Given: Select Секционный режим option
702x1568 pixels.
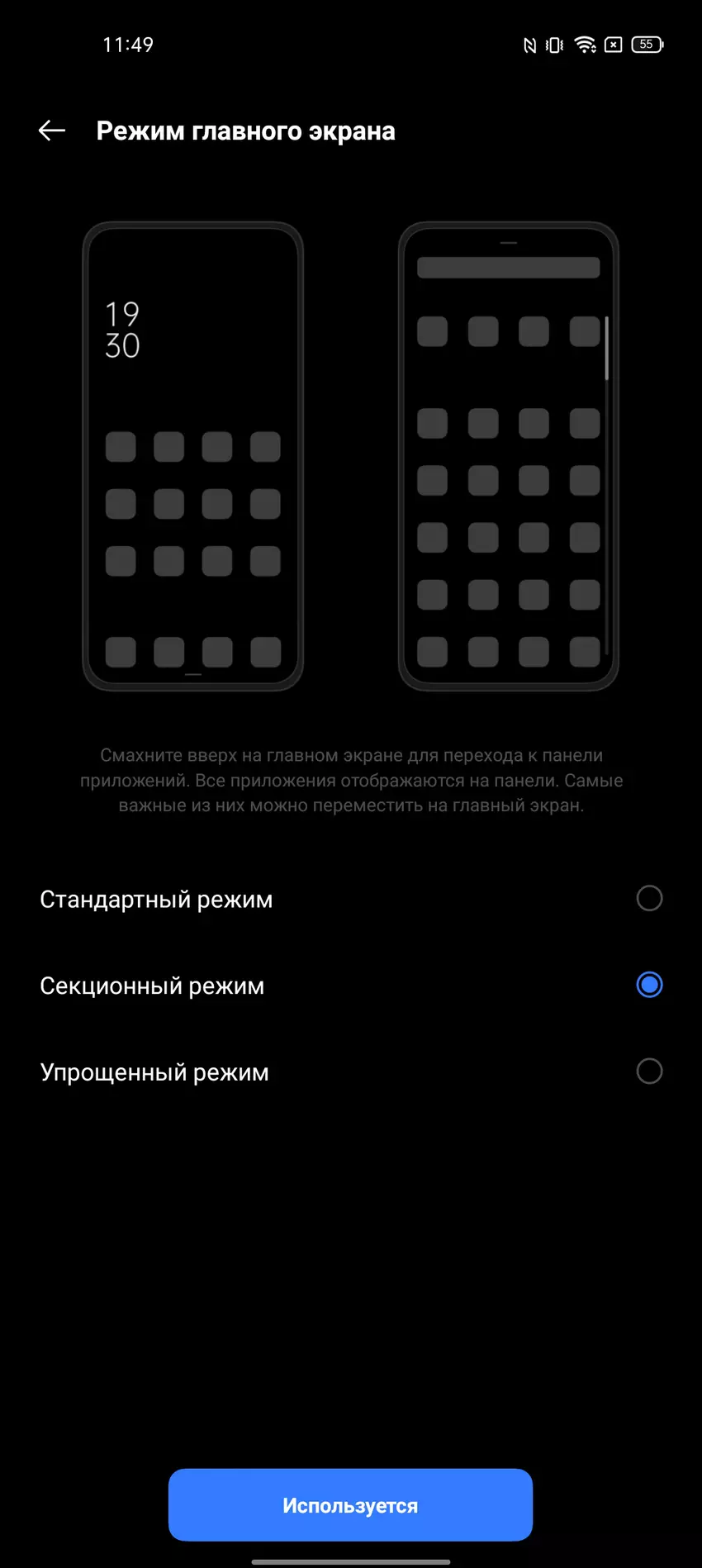Looking at the screenshot, I should click(x=649, y=985).
